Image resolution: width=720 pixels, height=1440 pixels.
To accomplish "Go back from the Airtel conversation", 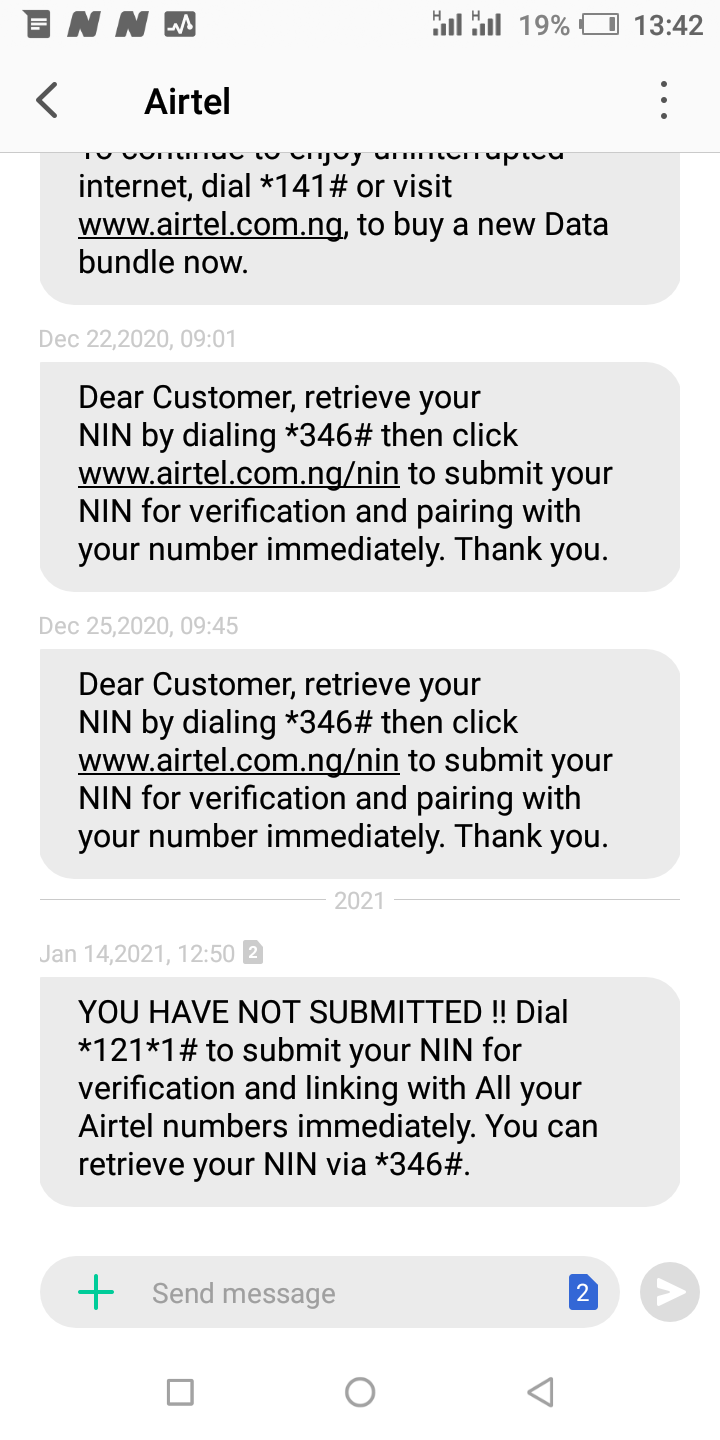I will pos(47,101).
